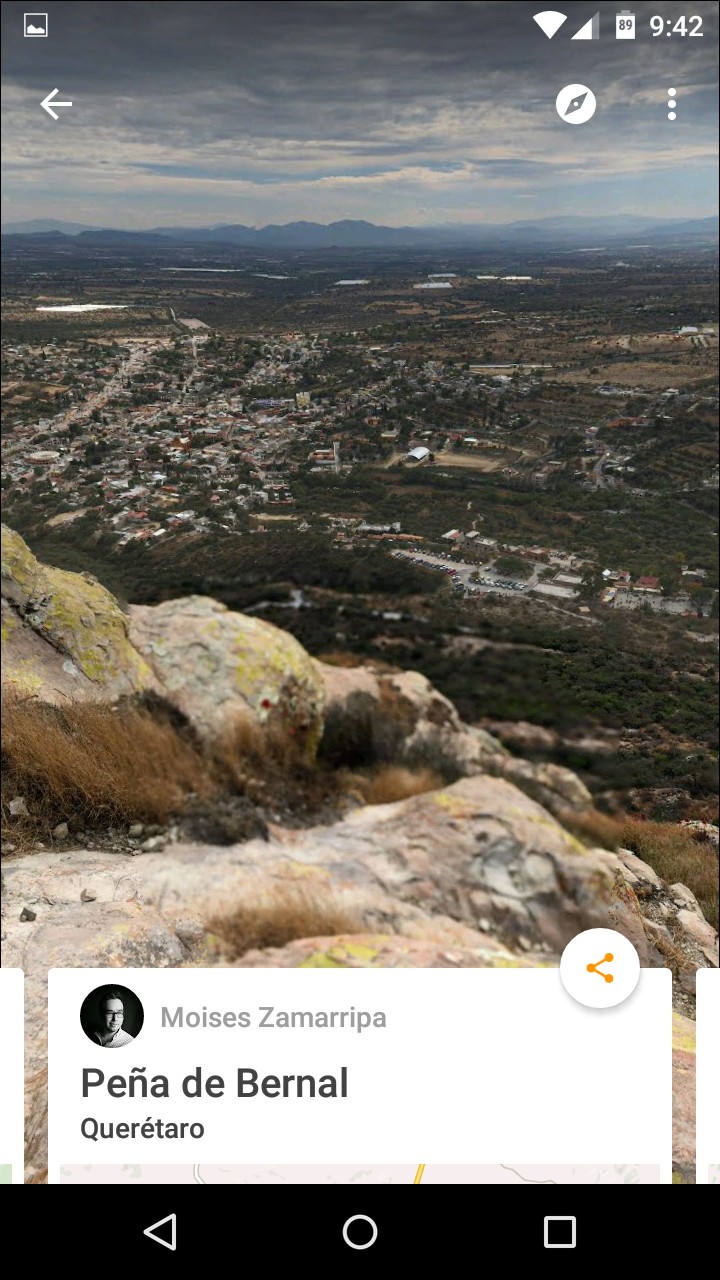Open recent apps from navigation bar
Image resolution: width=720 pixels, height=1280 pixels.
click(560, 1232)
